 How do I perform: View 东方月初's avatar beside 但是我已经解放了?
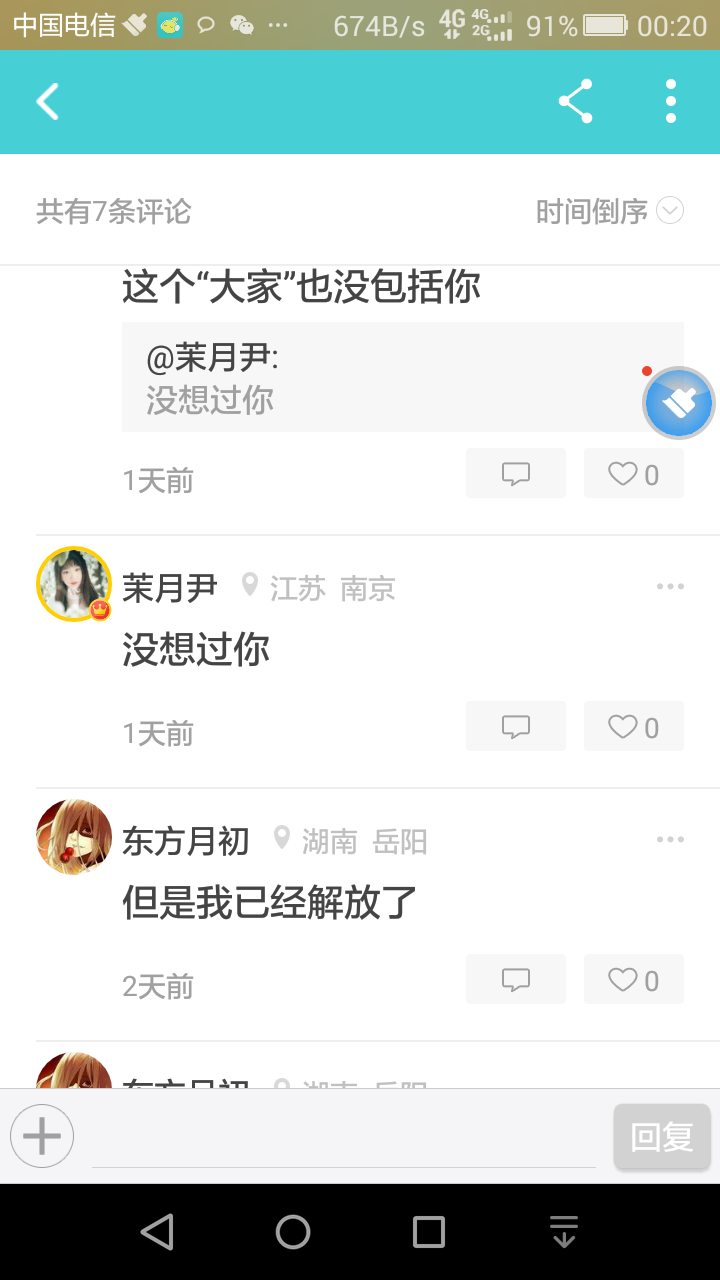click(x=74, y=837)
